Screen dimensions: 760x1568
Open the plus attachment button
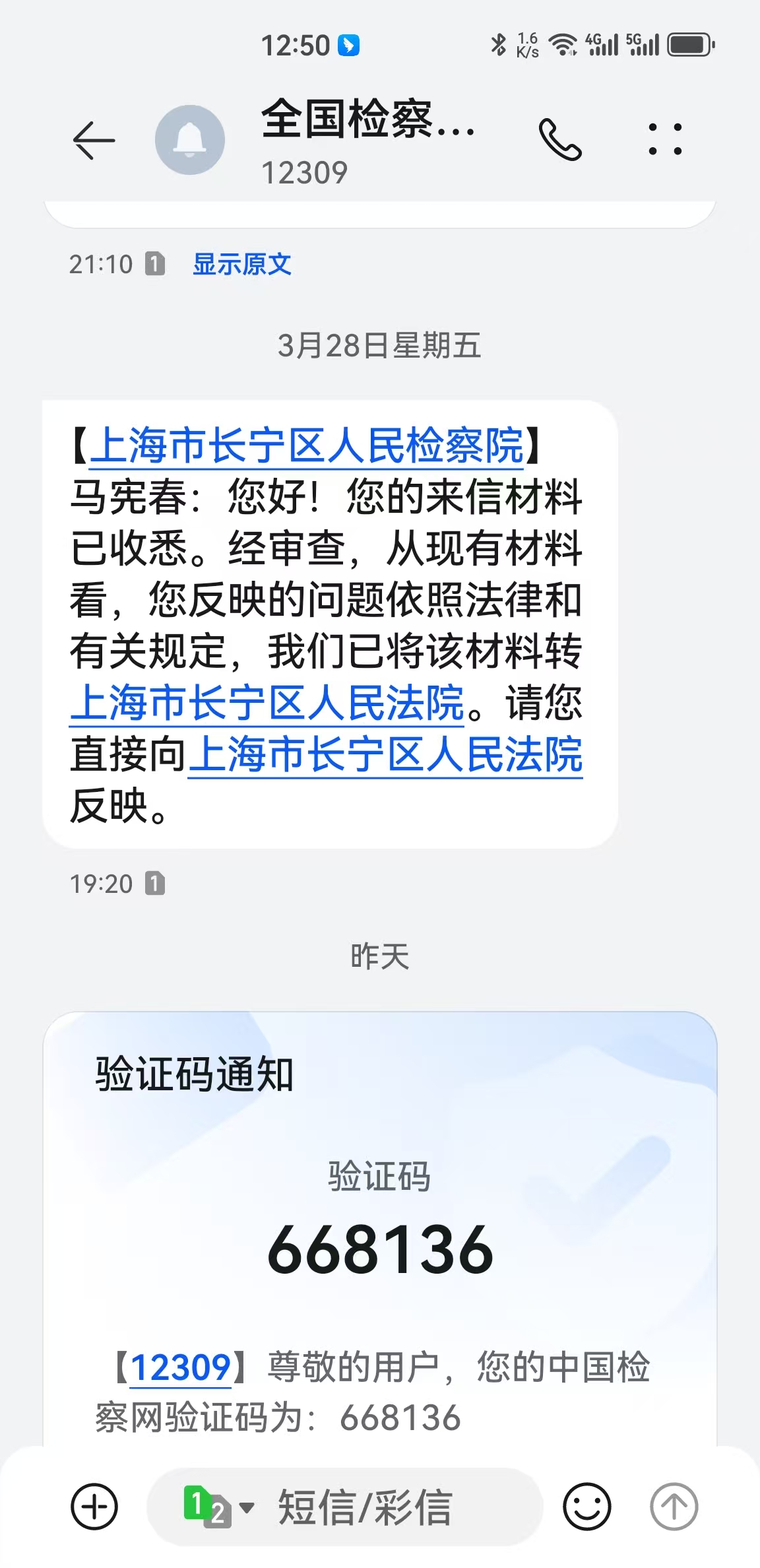[x=94, y=1507]
